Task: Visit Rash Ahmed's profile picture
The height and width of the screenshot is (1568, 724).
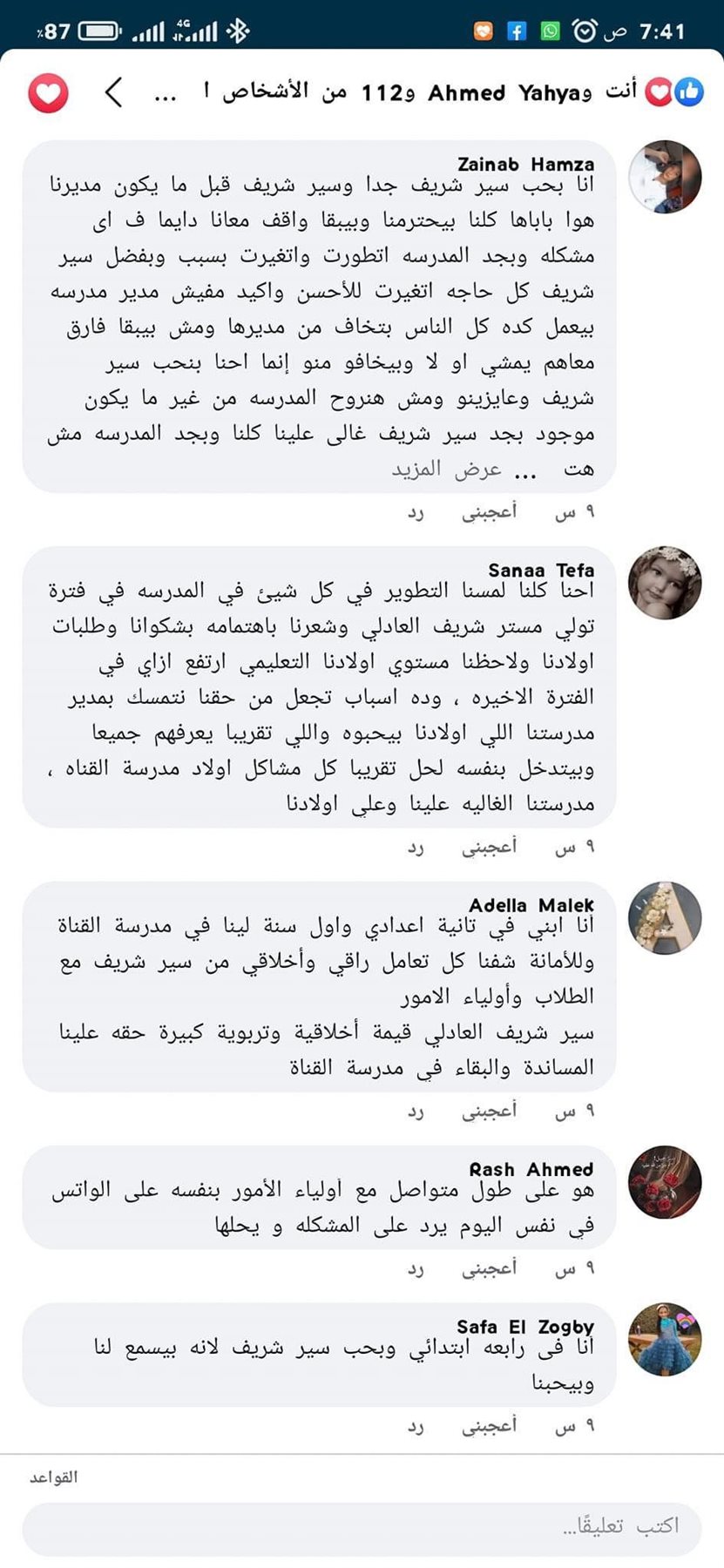Action: (x=665, y=1182)
